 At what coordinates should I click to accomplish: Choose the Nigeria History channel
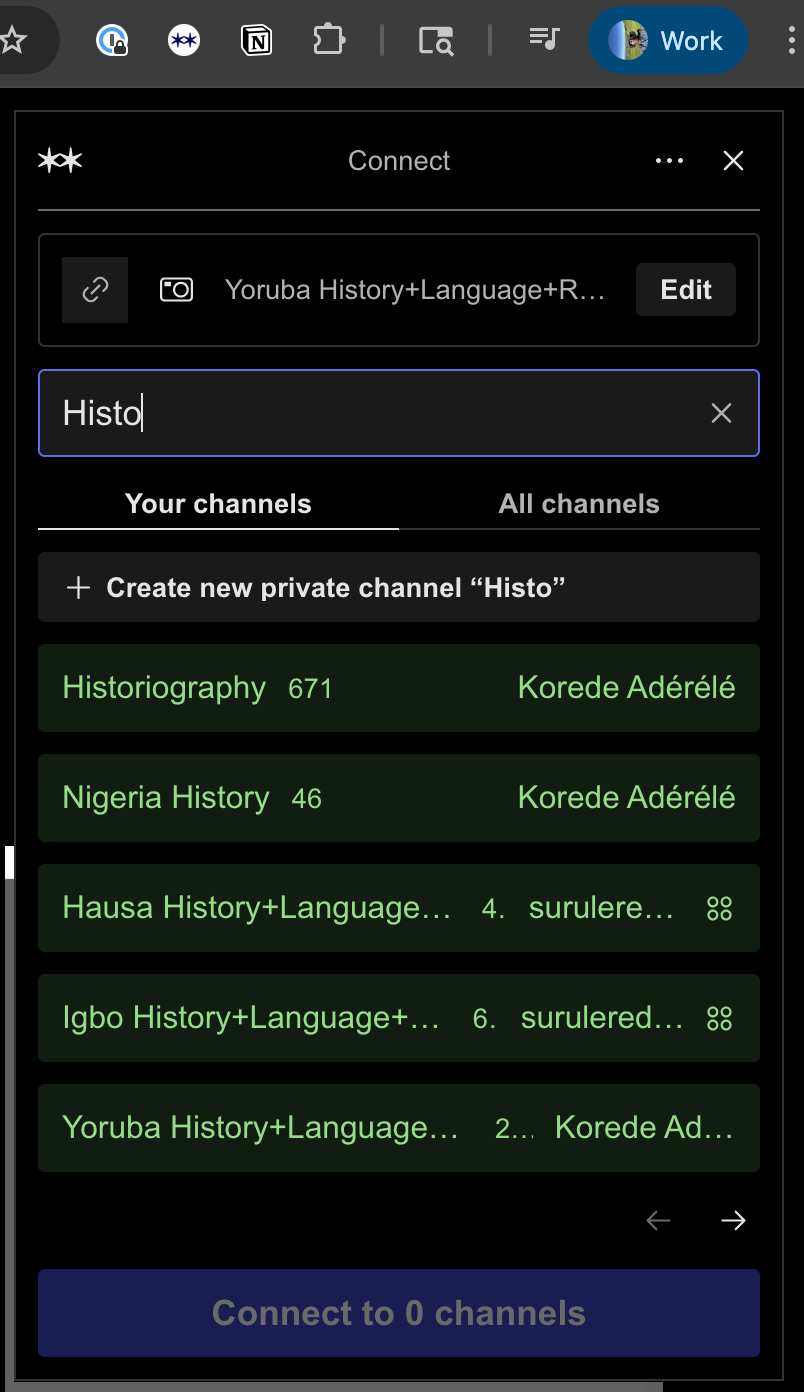tap(398, 798)
